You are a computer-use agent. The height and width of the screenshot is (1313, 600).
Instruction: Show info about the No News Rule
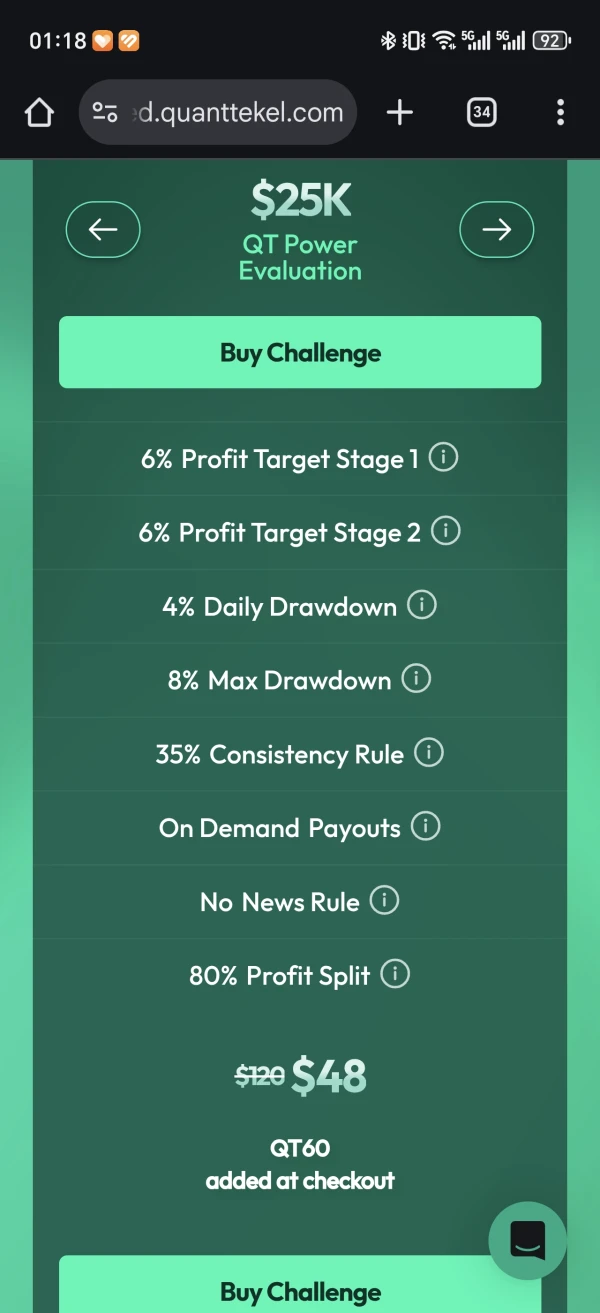point(384,901)
